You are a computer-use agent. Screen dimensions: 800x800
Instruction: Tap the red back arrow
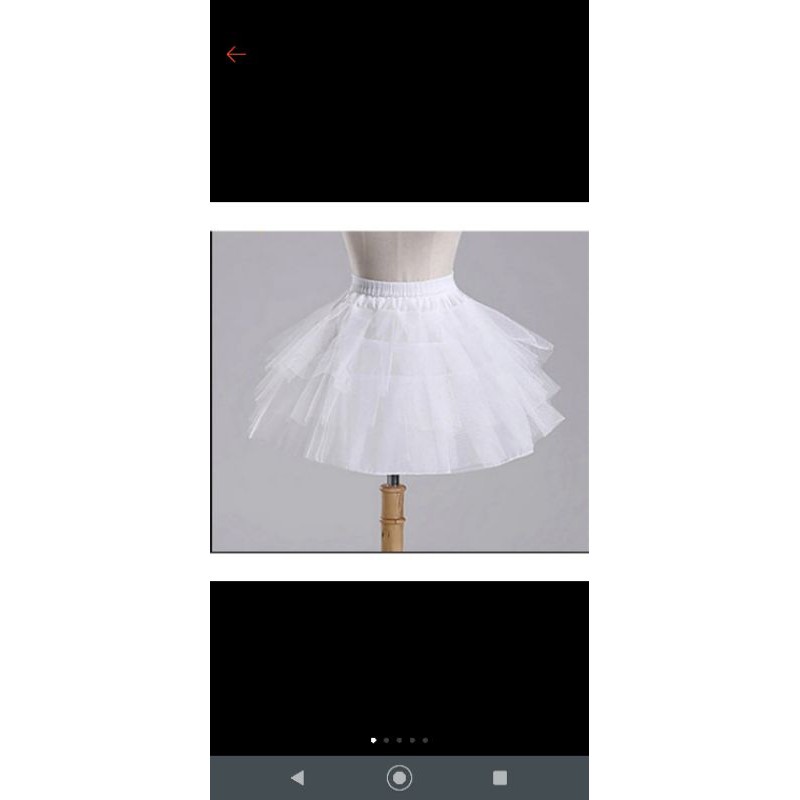point(236,54)
